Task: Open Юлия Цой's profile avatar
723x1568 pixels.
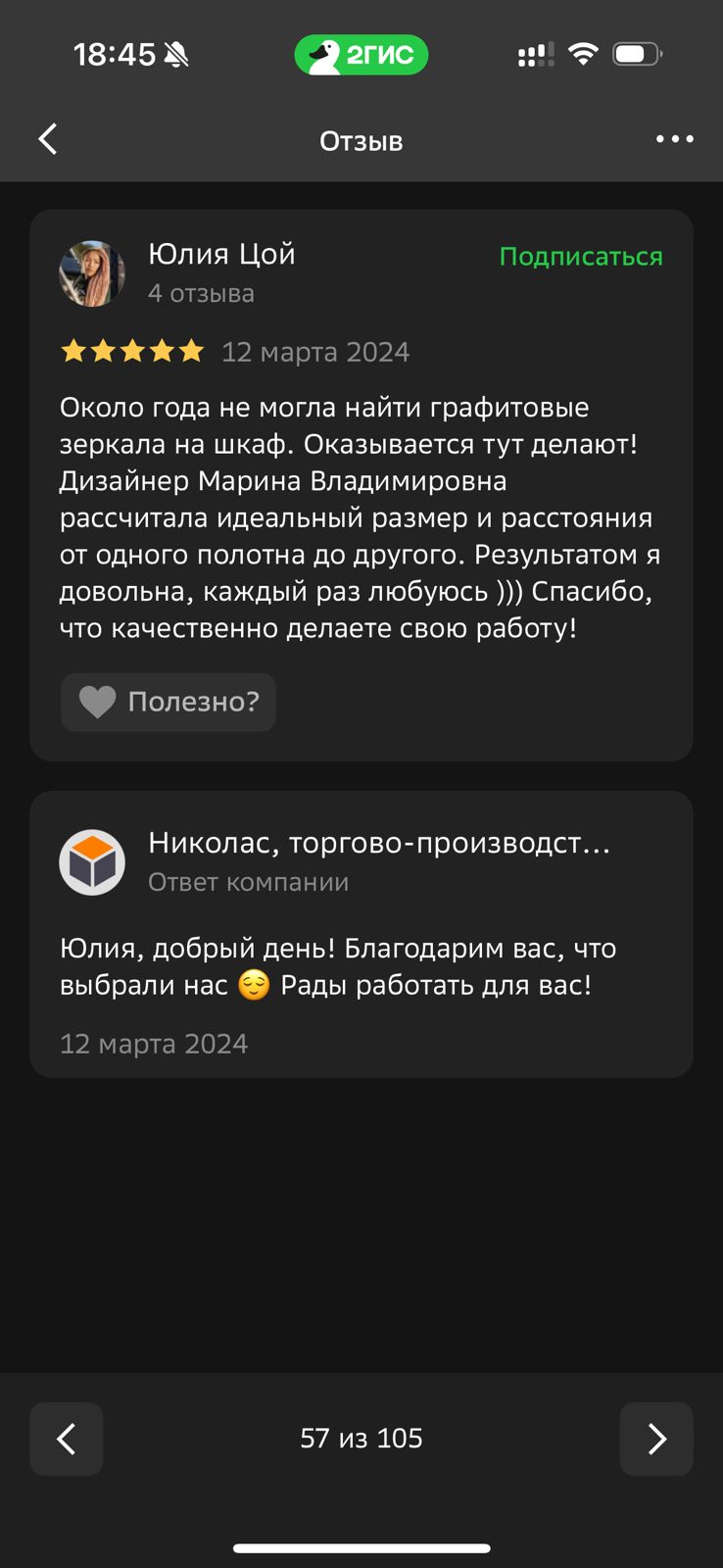Action: 92,273
